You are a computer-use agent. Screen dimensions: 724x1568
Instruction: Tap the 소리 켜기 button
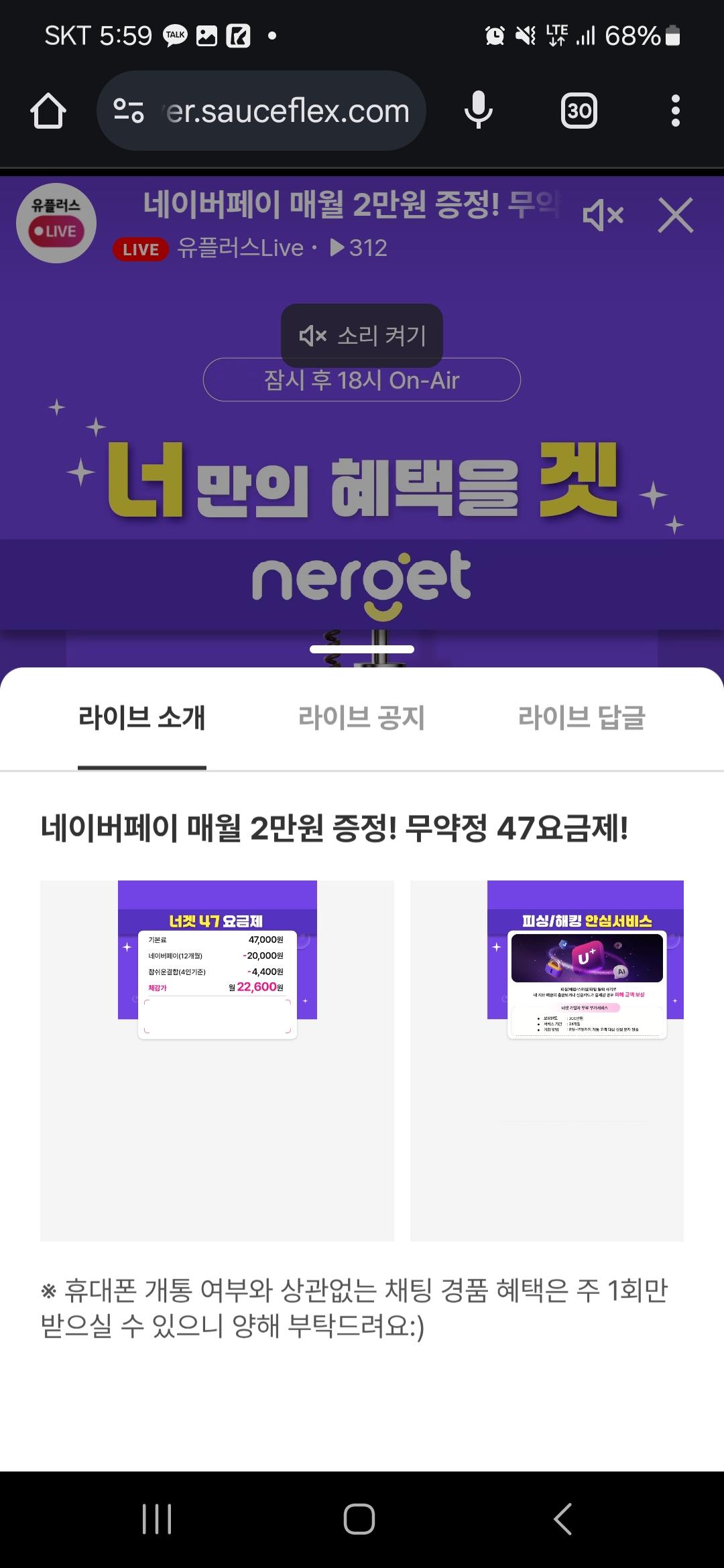click(362, 335)
